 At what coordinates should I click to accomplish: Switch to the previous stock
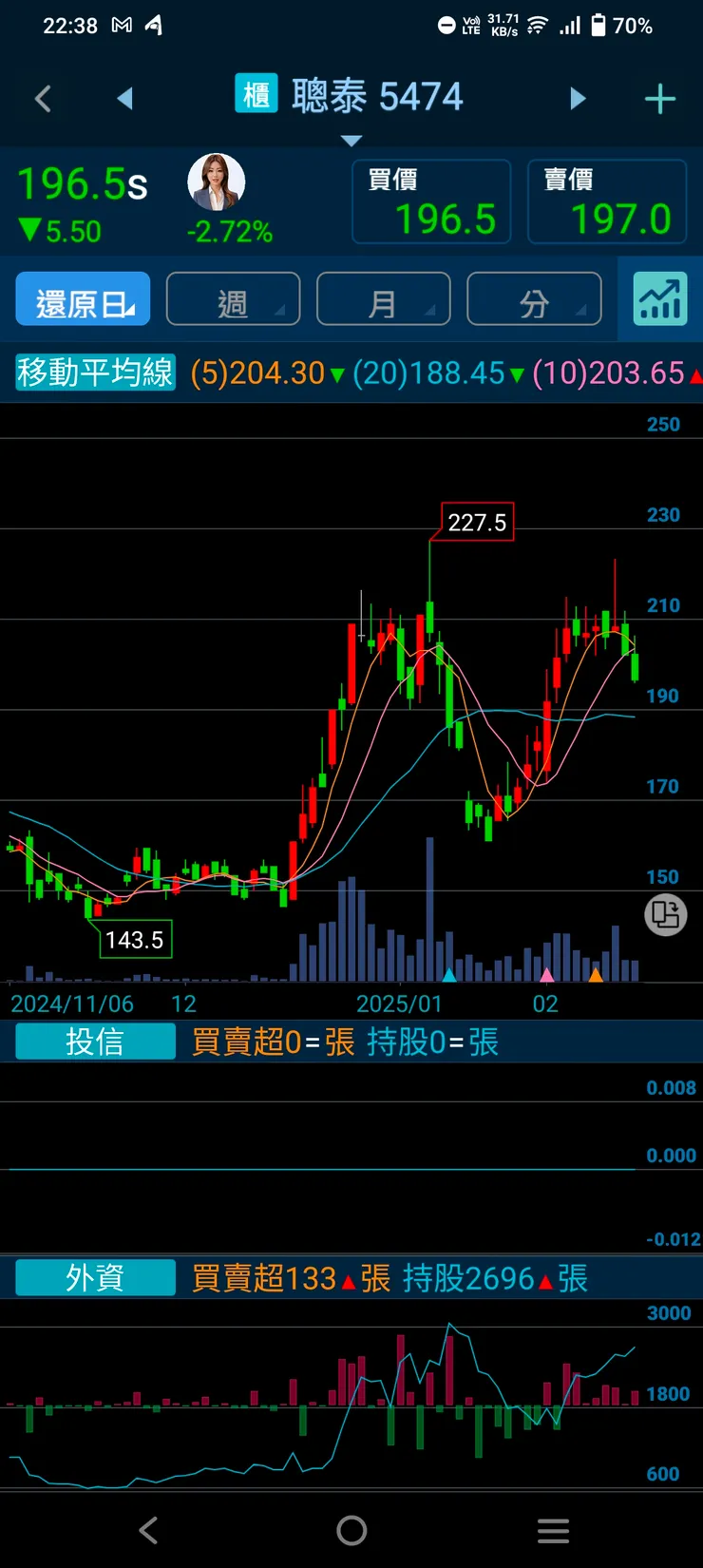(124, 99)
